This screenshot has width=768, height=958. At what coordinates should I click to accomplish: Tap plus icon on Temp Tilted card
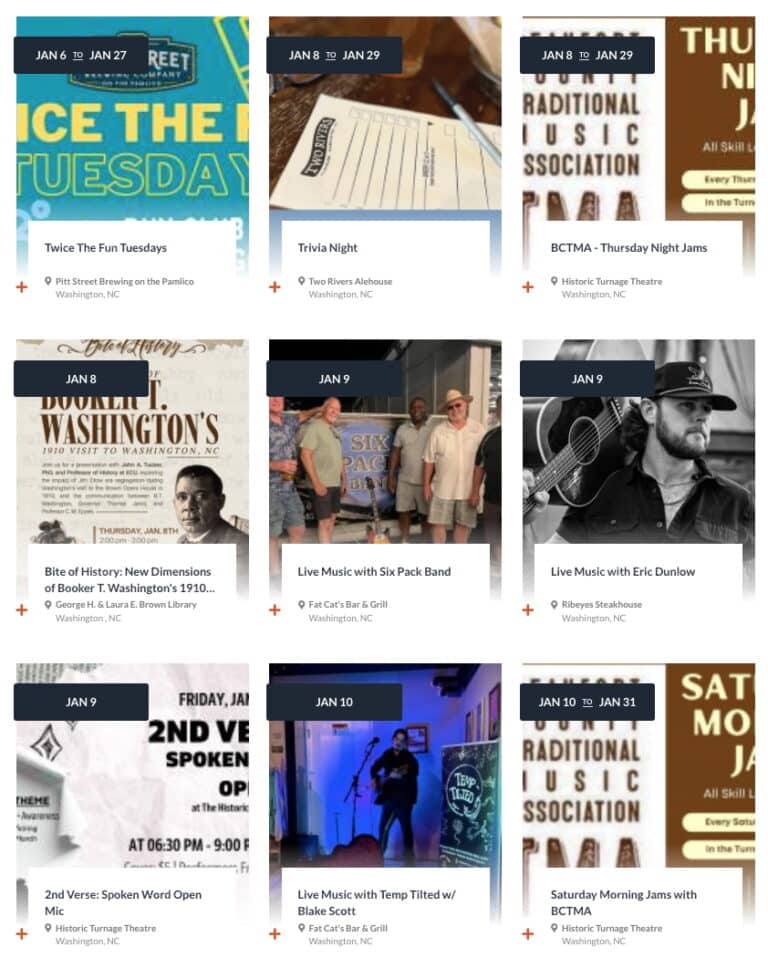pyautogui.click(x=275, y=934)
